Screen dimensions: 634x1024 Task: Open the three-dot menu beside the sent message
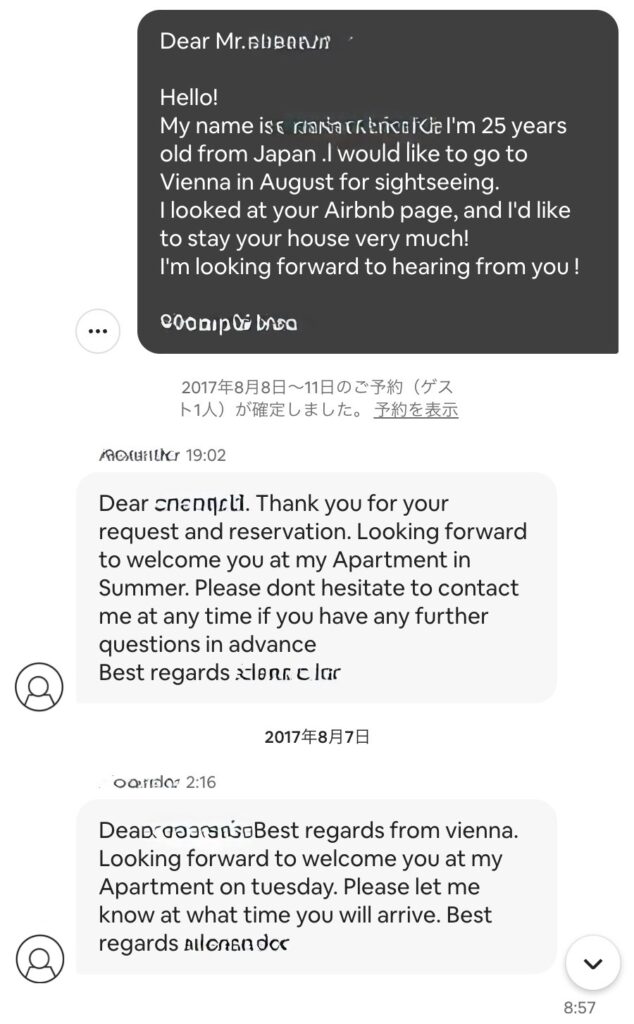click(x=98, y=331)
